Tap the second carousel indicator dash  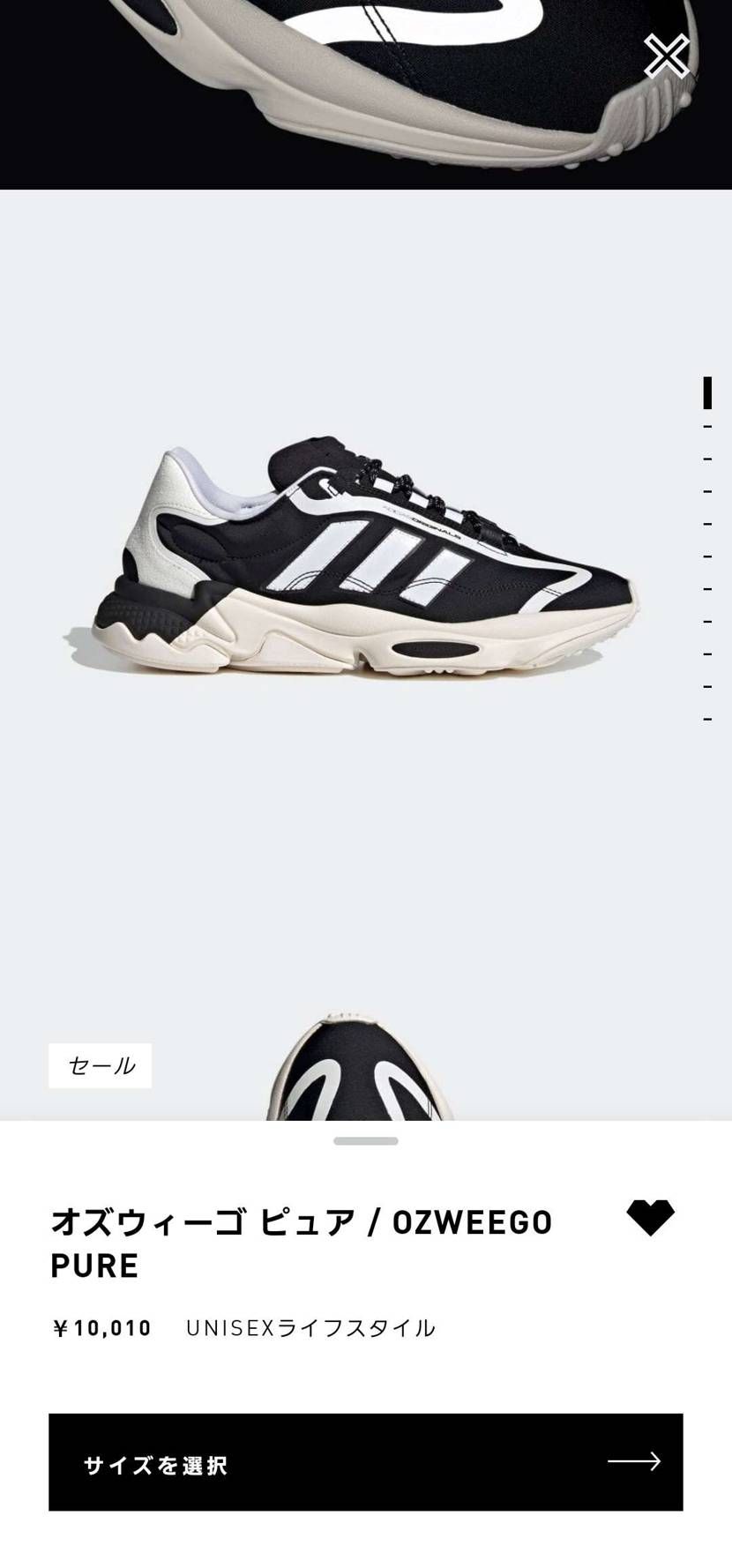tap(708, 427)
